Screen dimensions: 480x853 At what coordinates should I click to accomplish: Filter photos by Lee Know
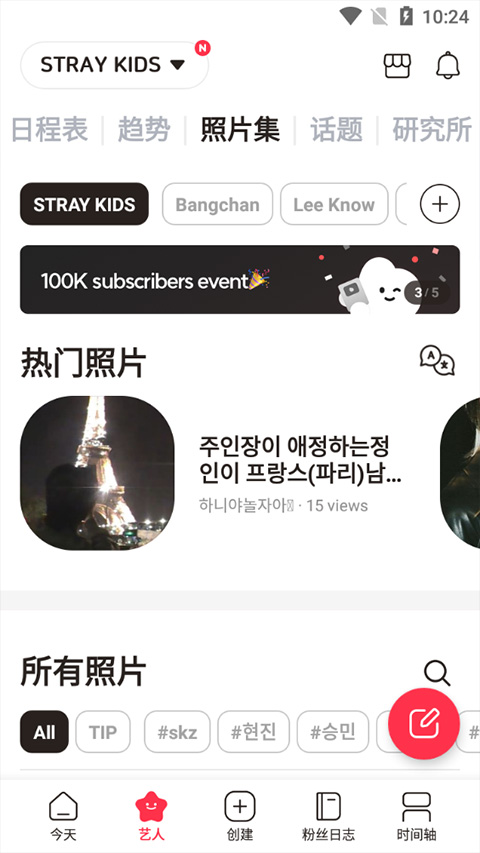[334, 205]
